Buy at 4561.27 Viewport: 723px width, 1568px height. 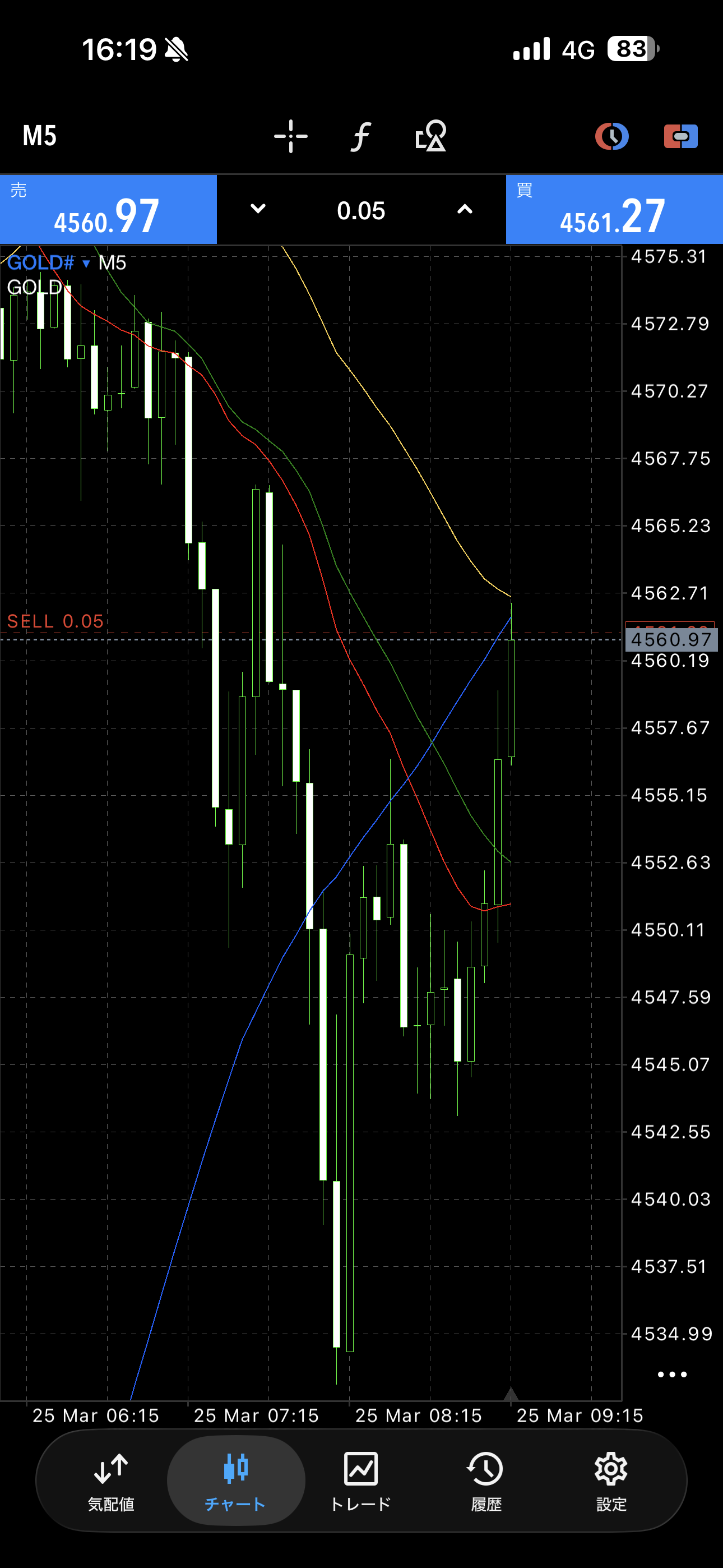point(614,210)
